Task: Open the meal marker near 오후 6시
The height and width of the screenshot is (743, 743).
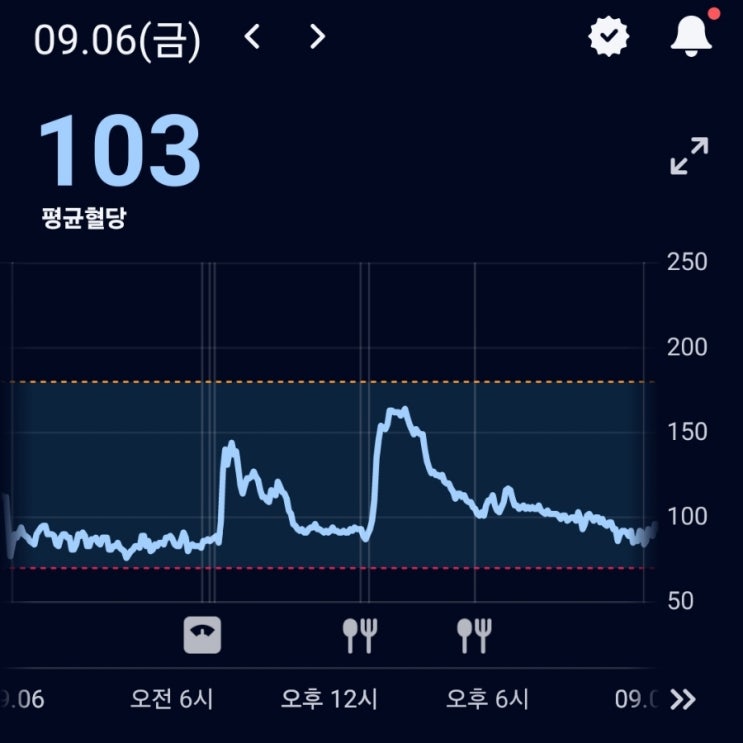Action: [474, 634]
